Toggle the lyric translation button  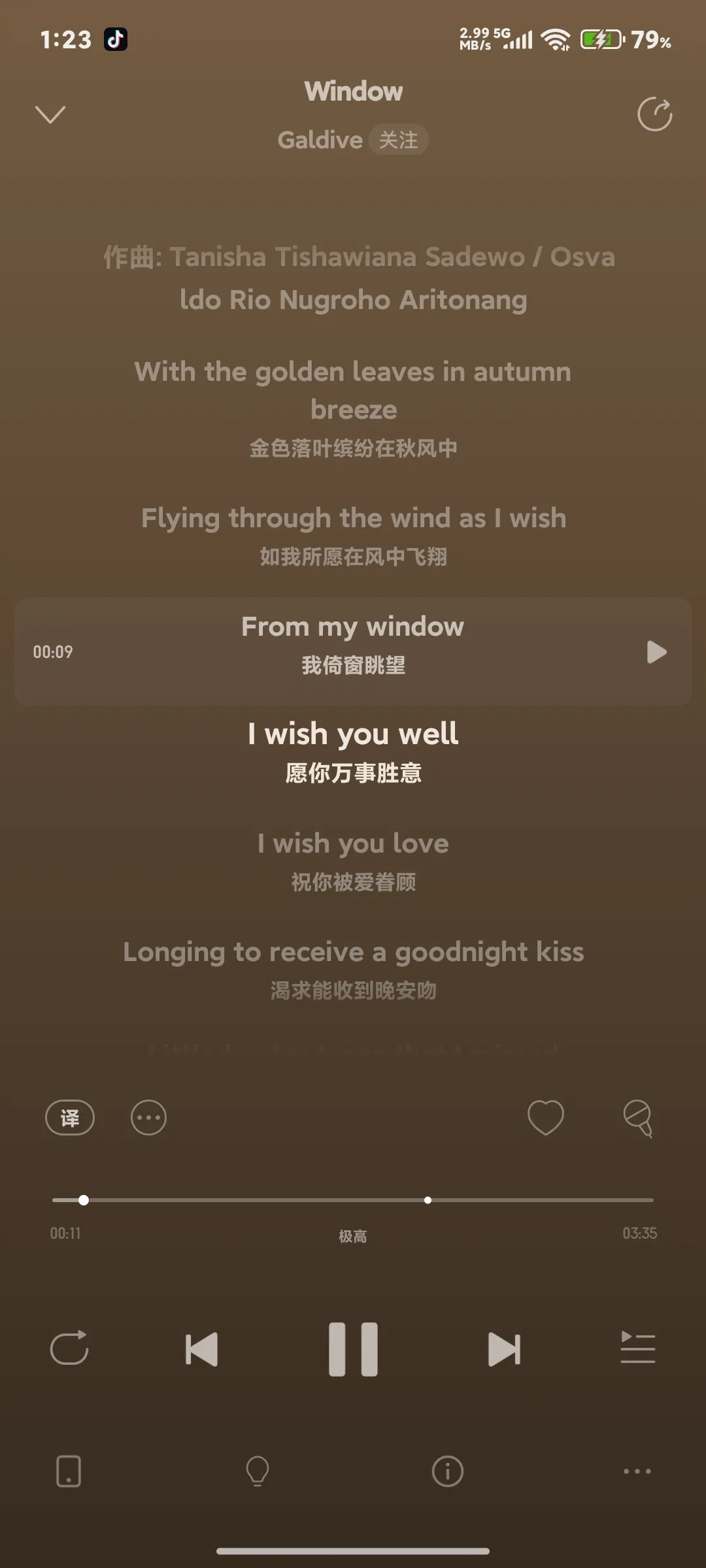click(70, 1118)
